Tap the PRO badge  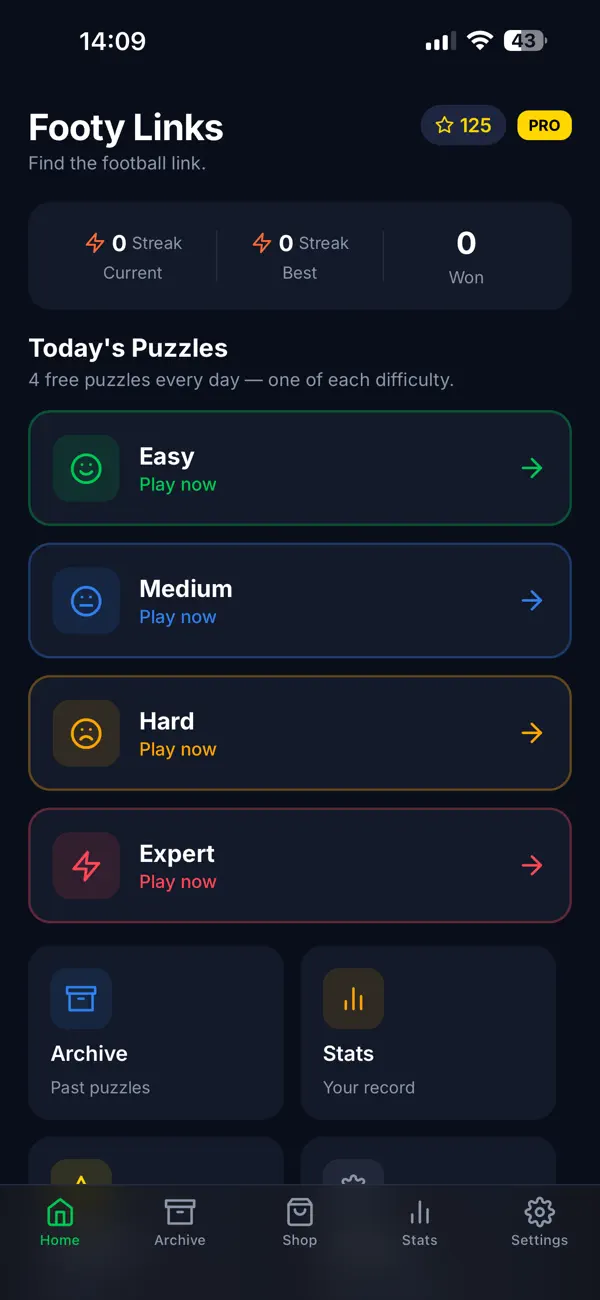[544, 126]
